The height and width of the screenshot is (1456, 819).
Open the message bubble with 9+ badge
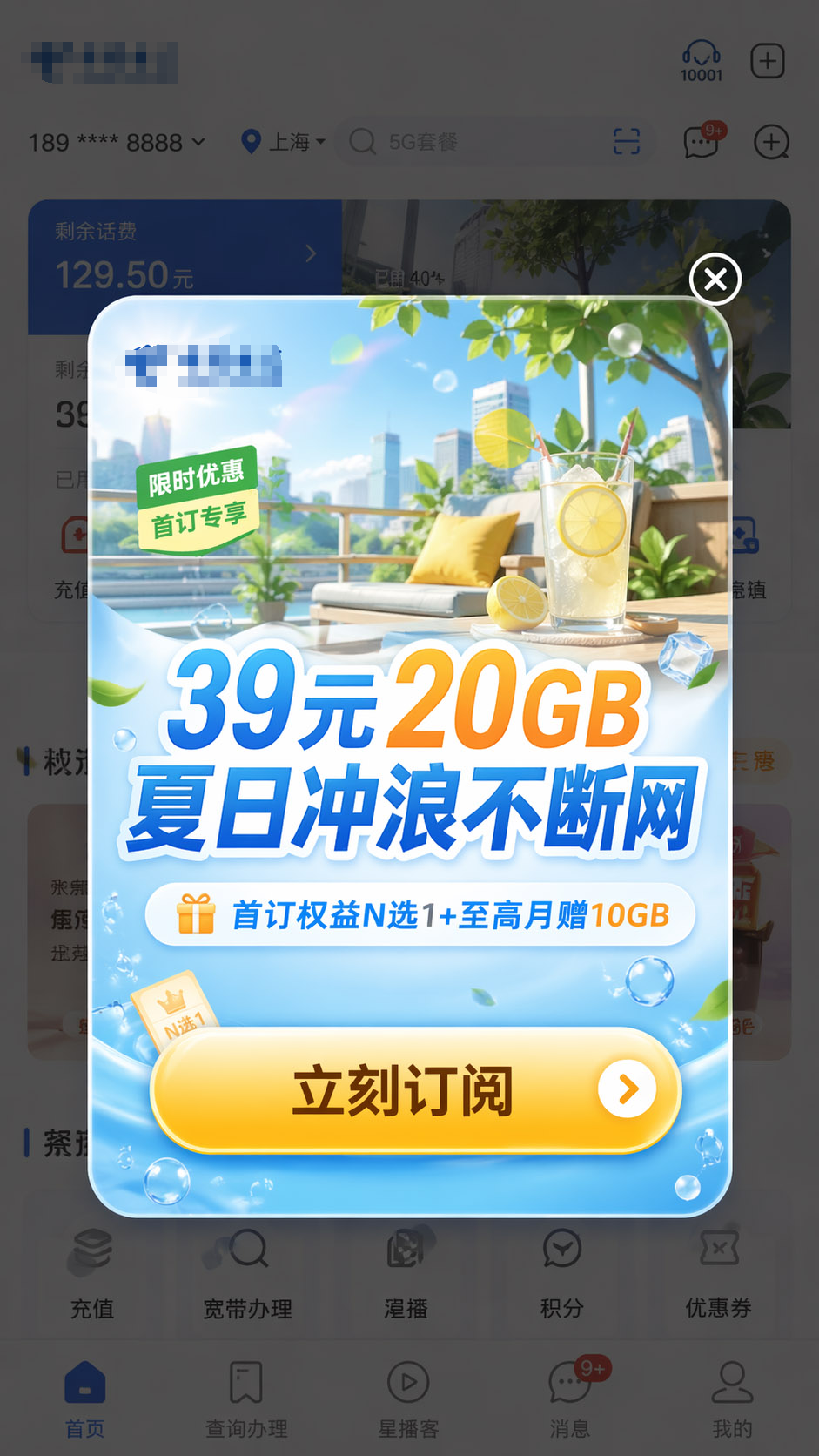[702, 142]
